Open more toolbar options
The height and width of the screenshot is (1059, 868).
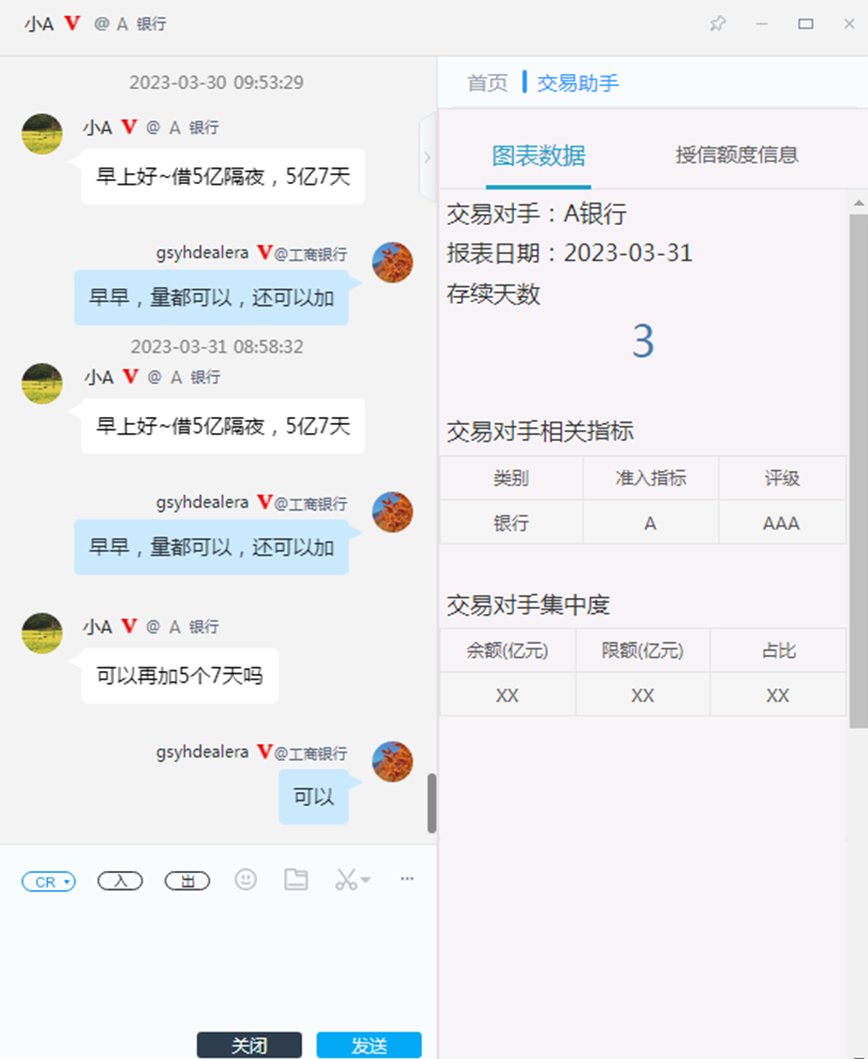click(x=407, y=879)
